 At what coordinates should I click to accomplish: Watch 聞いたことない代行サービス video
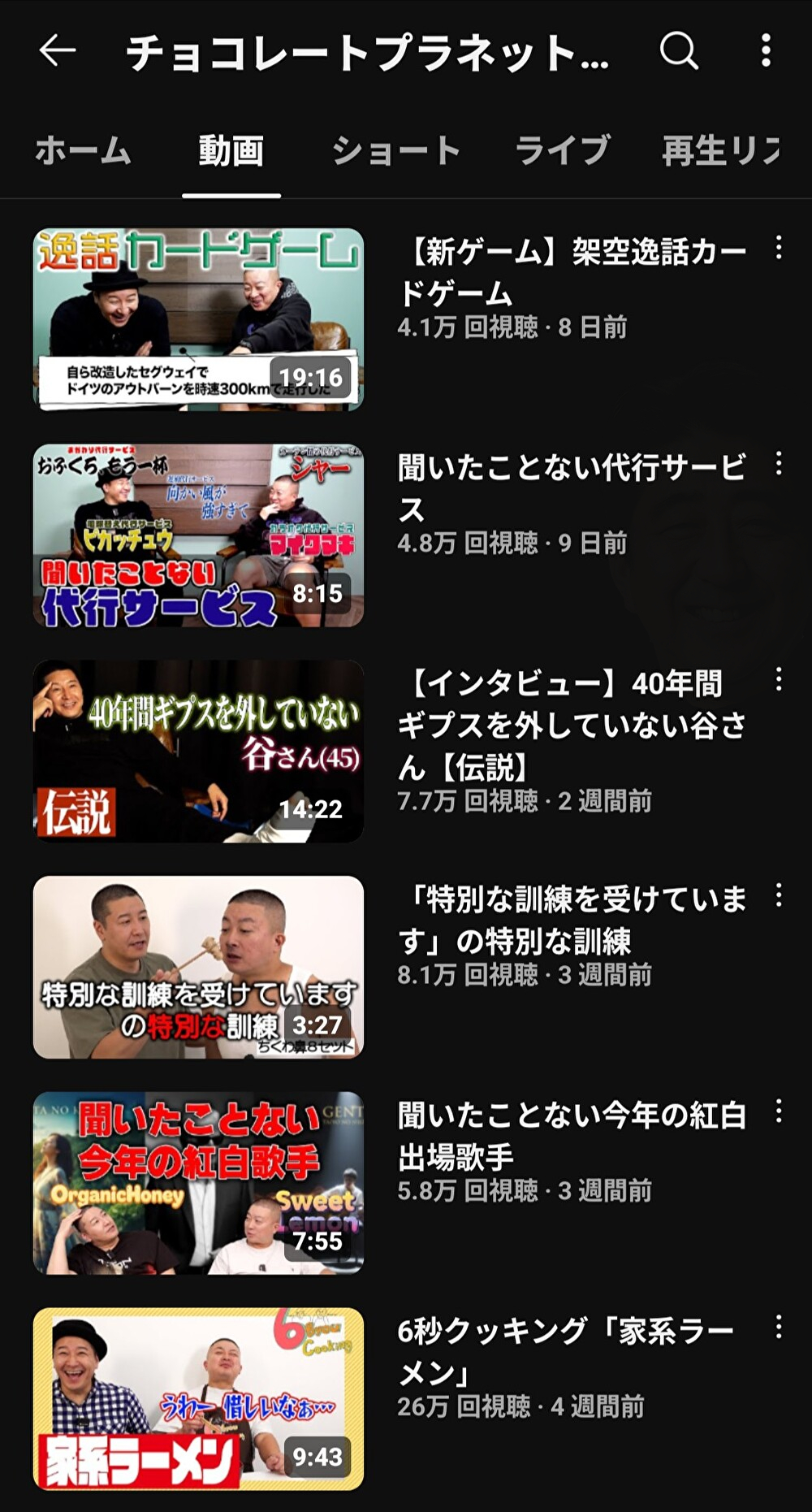click(198, 535)
